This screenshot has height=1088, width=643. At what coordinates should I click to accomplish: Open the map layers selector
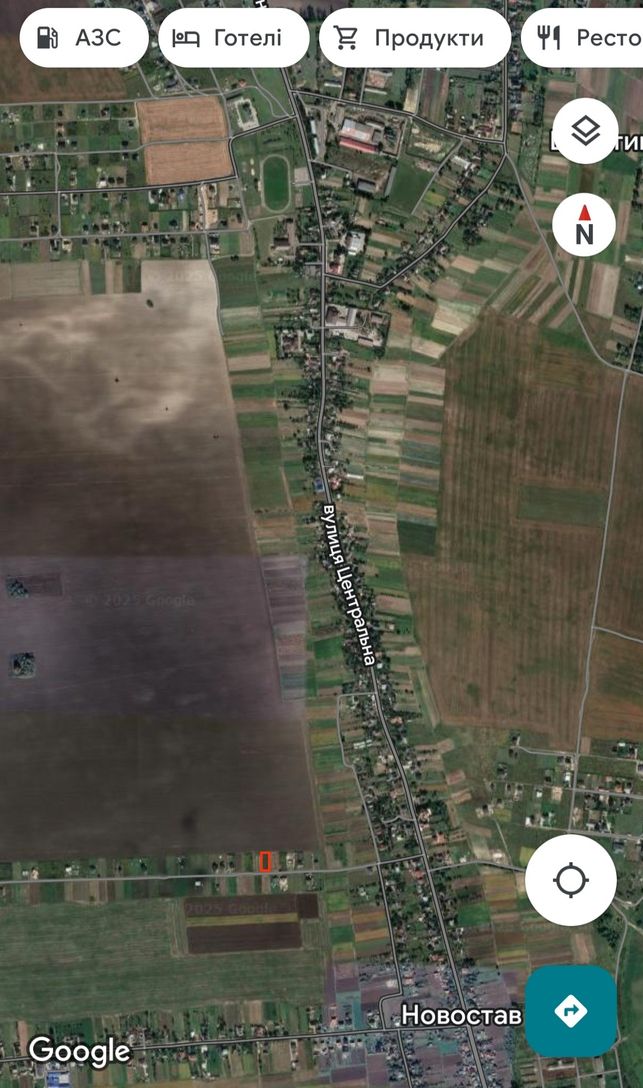pos(585,131)
